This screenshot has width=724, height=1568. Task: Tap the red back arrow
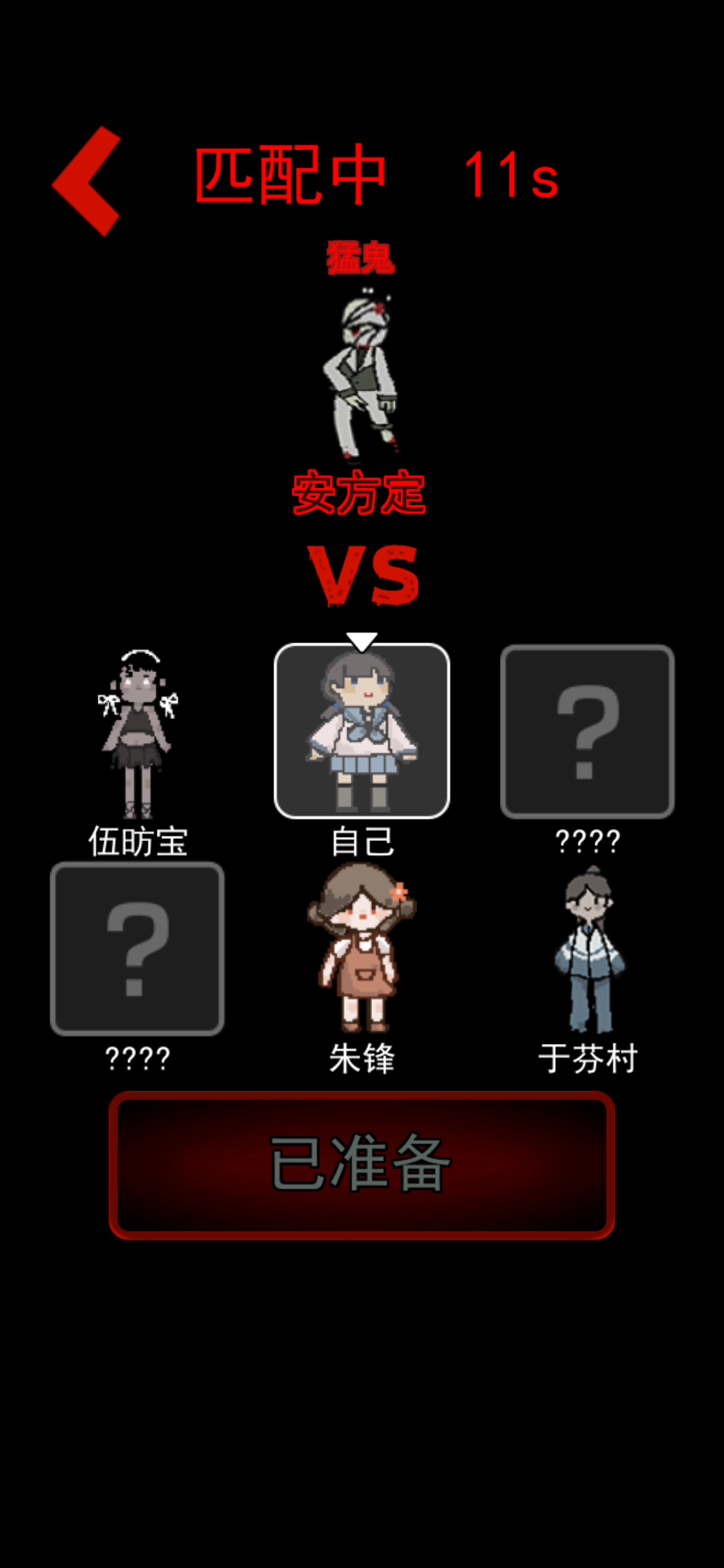click(86, 181)
